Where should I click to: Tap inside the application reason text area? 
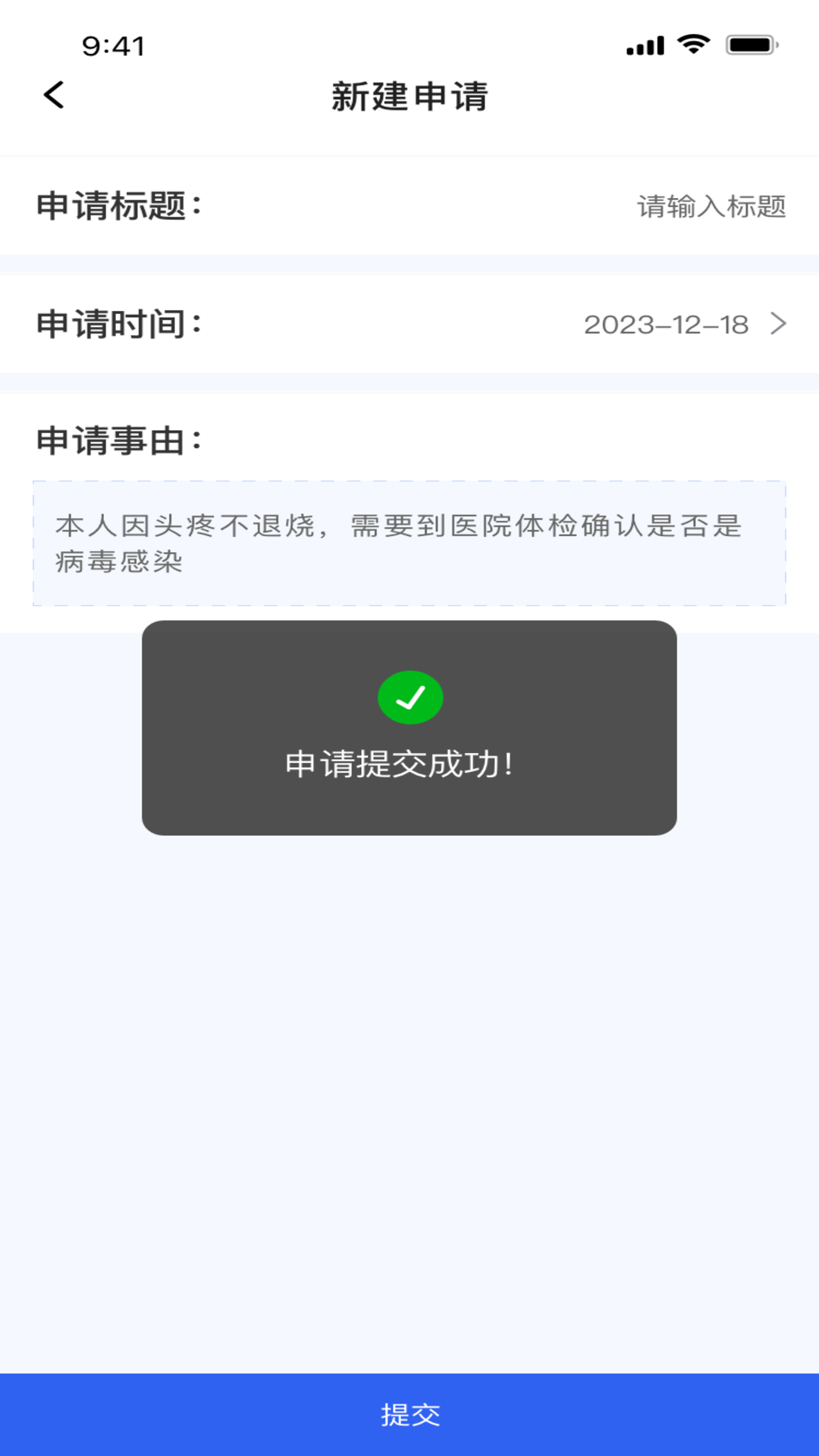point(409,542)
